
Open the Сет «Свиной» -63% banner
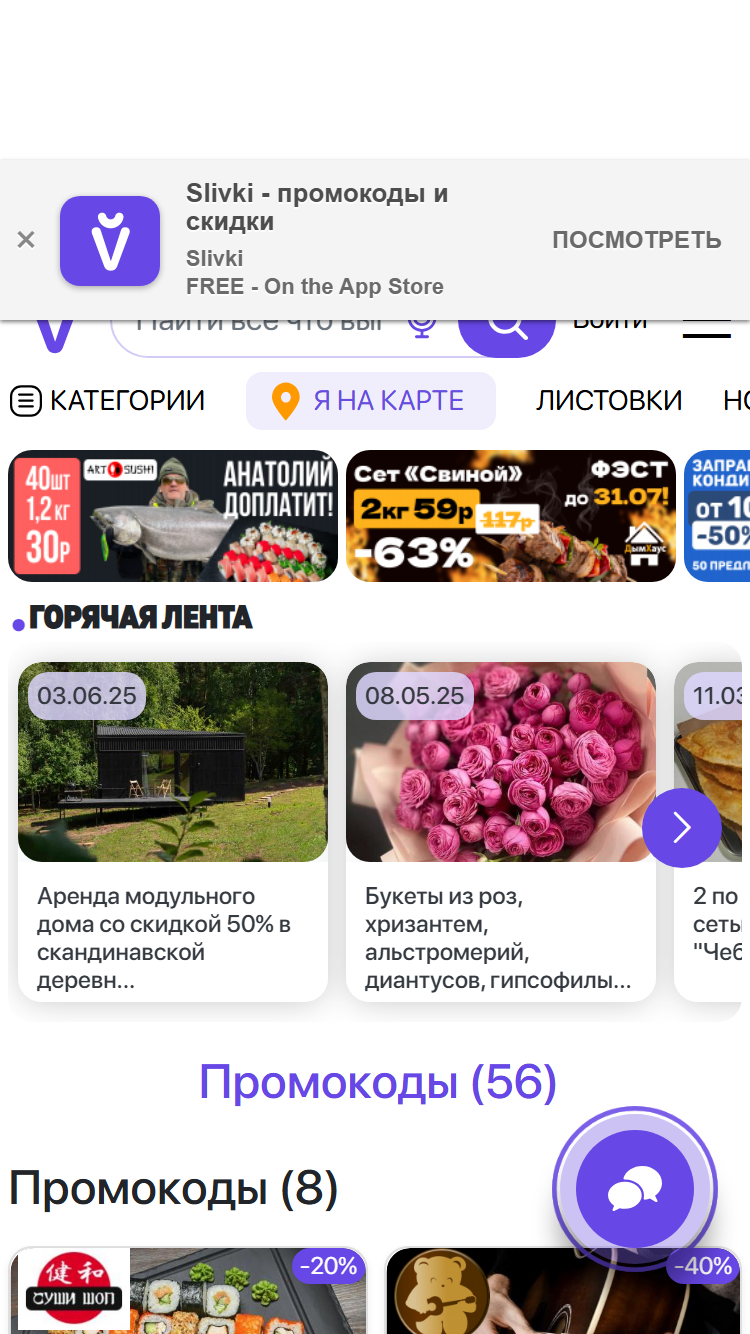click(511, 516)
